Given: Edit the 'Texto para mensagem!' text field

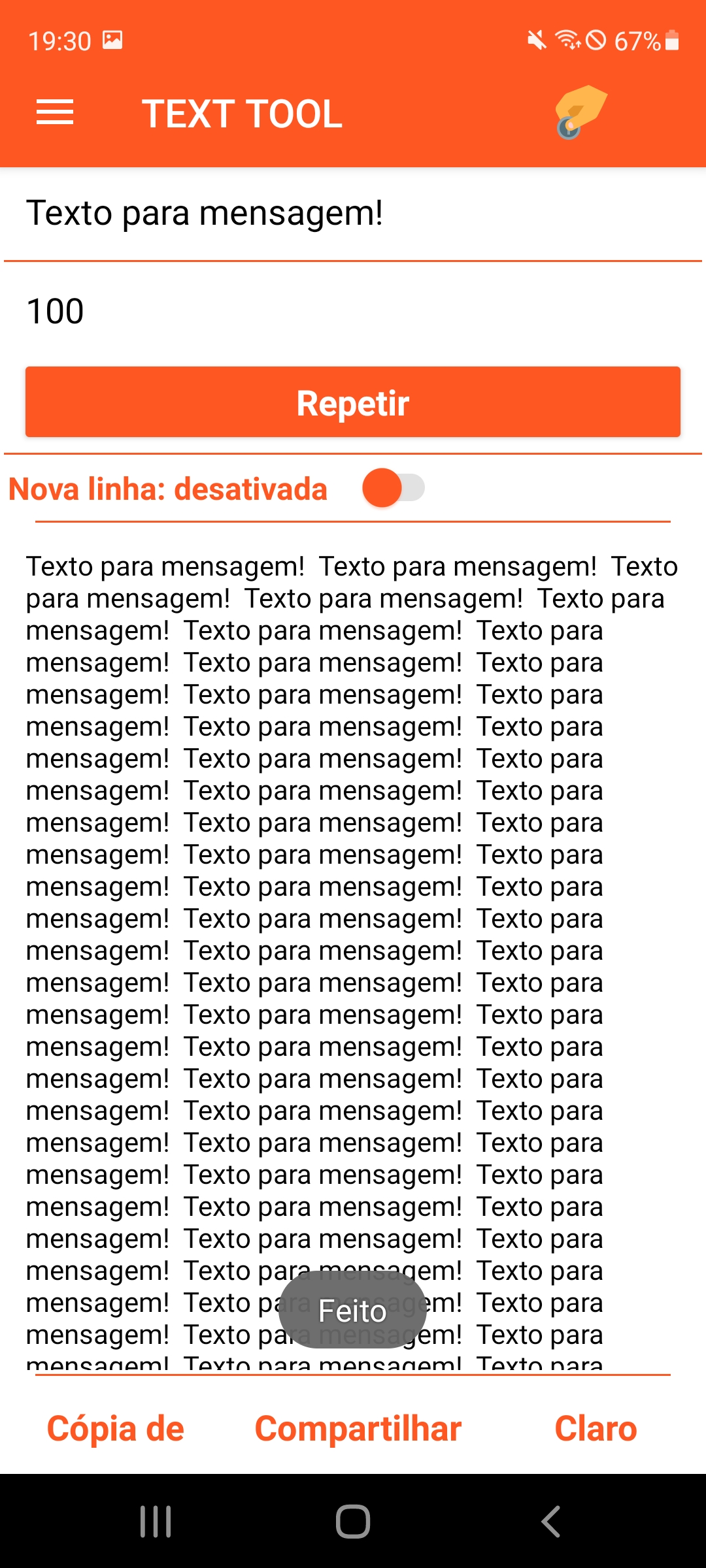Looking at the screenshot, I should point(353,215).
